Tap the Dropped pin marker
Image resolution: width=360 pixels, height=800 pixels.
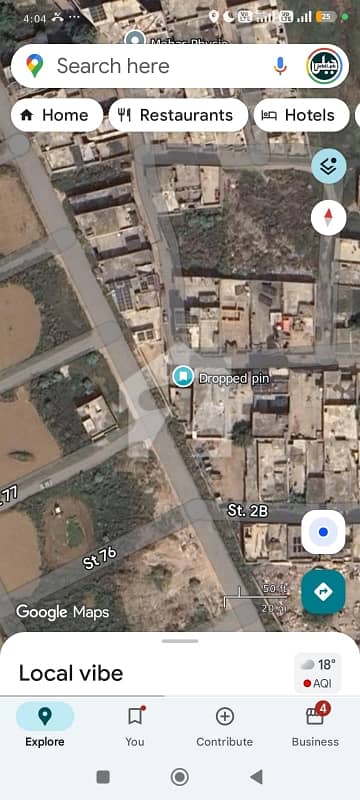point(183,377)
